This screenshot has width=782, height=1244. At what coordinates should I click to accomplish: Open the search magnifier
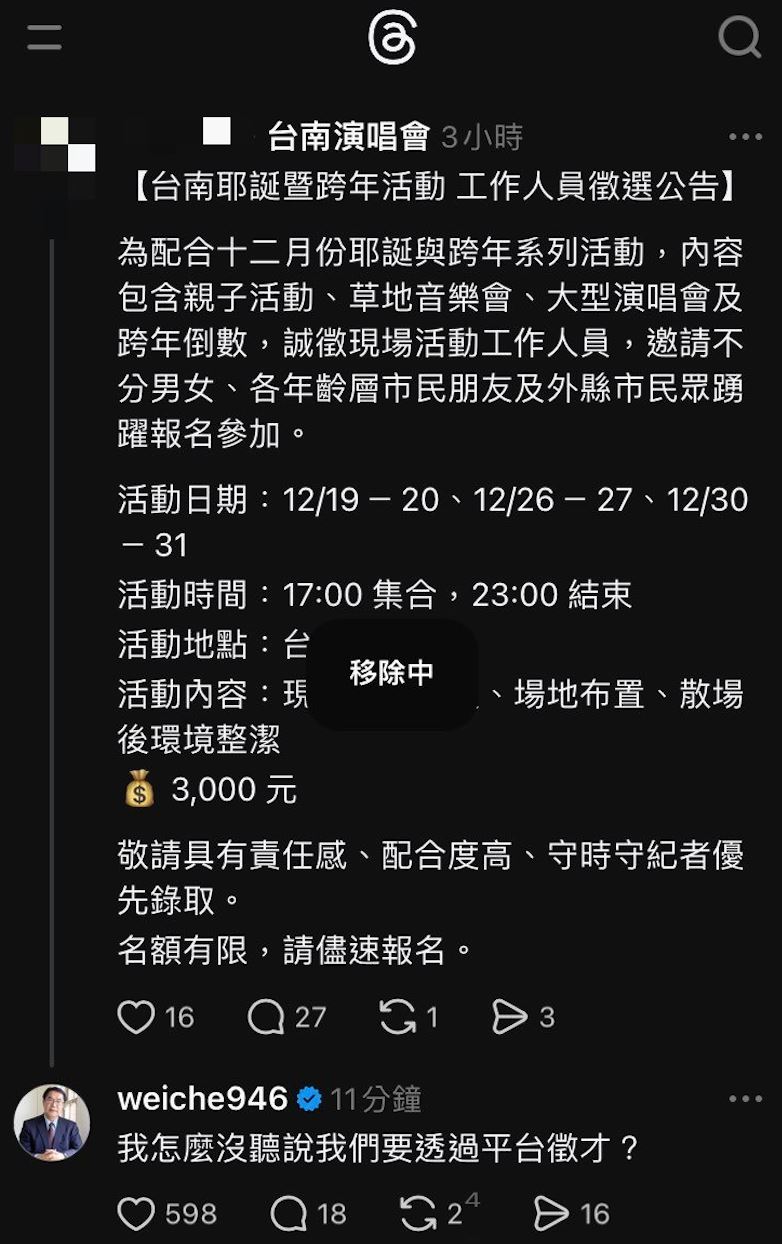tap(740, 38)
